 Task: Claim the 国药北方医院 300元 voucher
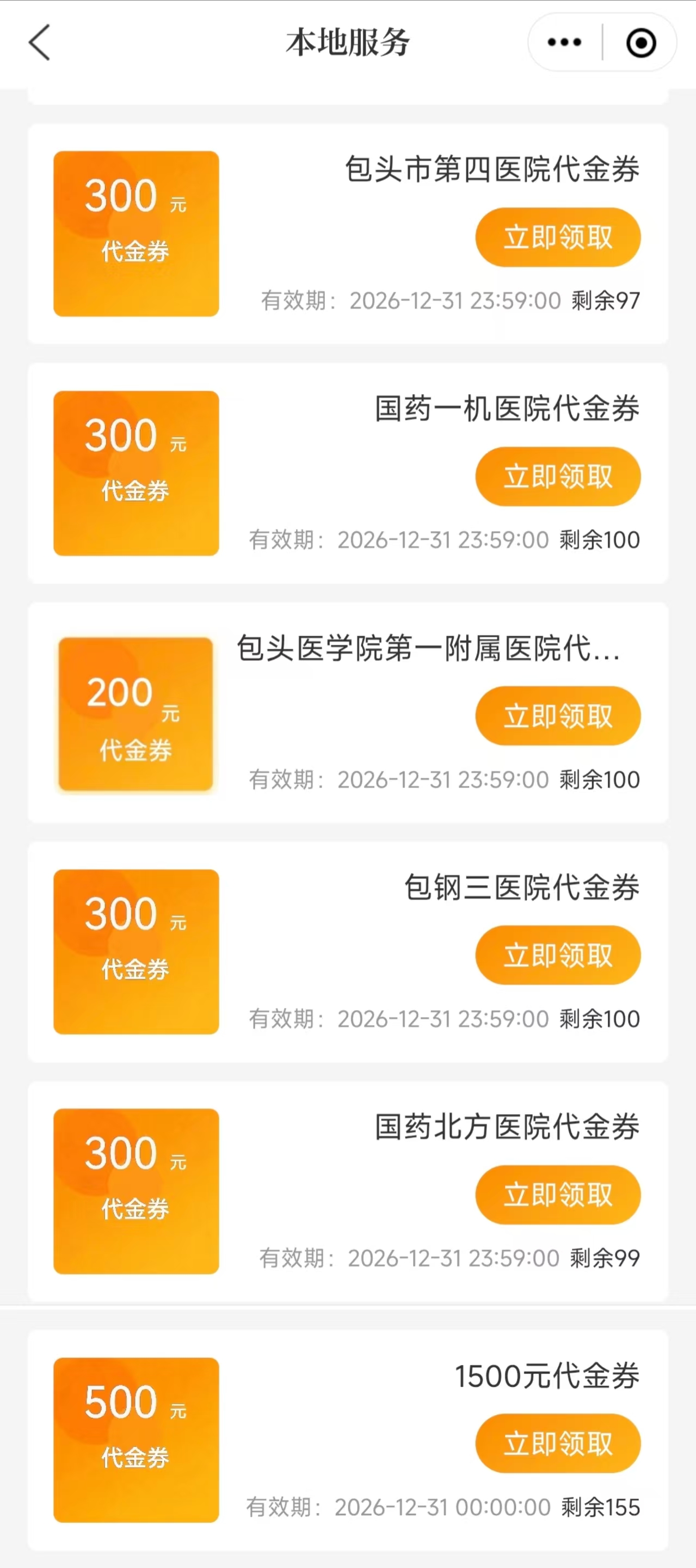pos(557,1195)
